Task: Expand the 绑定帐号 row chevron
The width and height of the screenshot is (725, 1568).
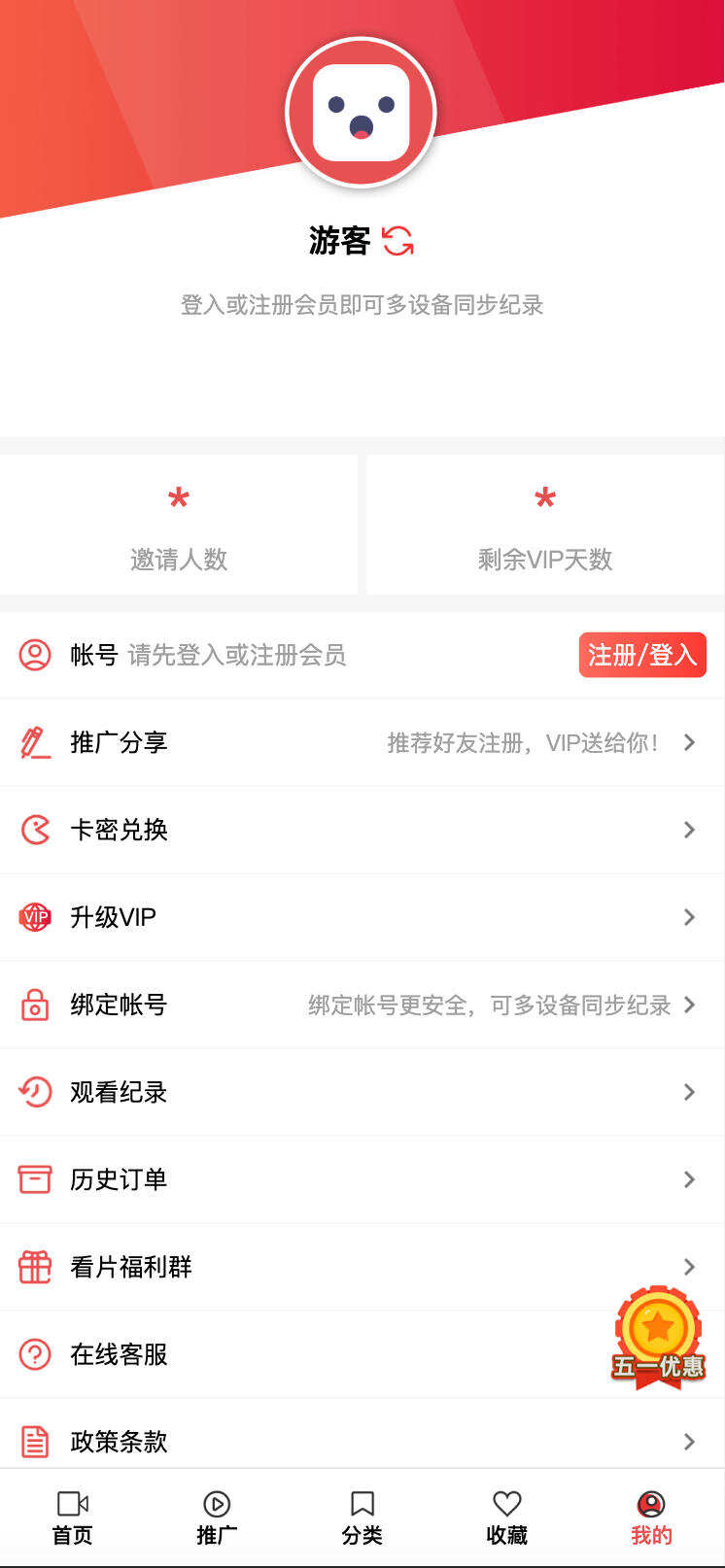Action: pos(690,1005)
